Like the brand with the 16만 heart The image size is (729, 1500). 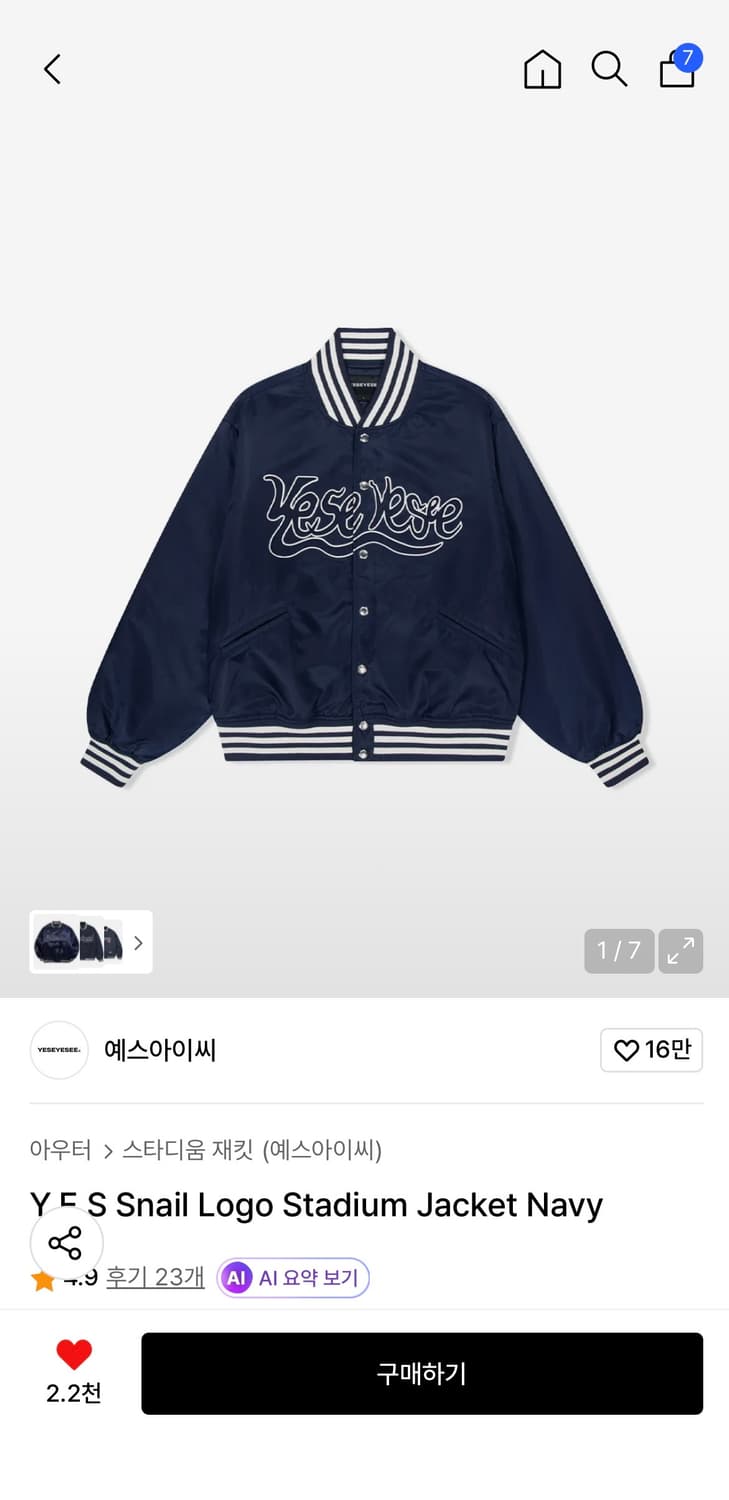(651, 1050)
